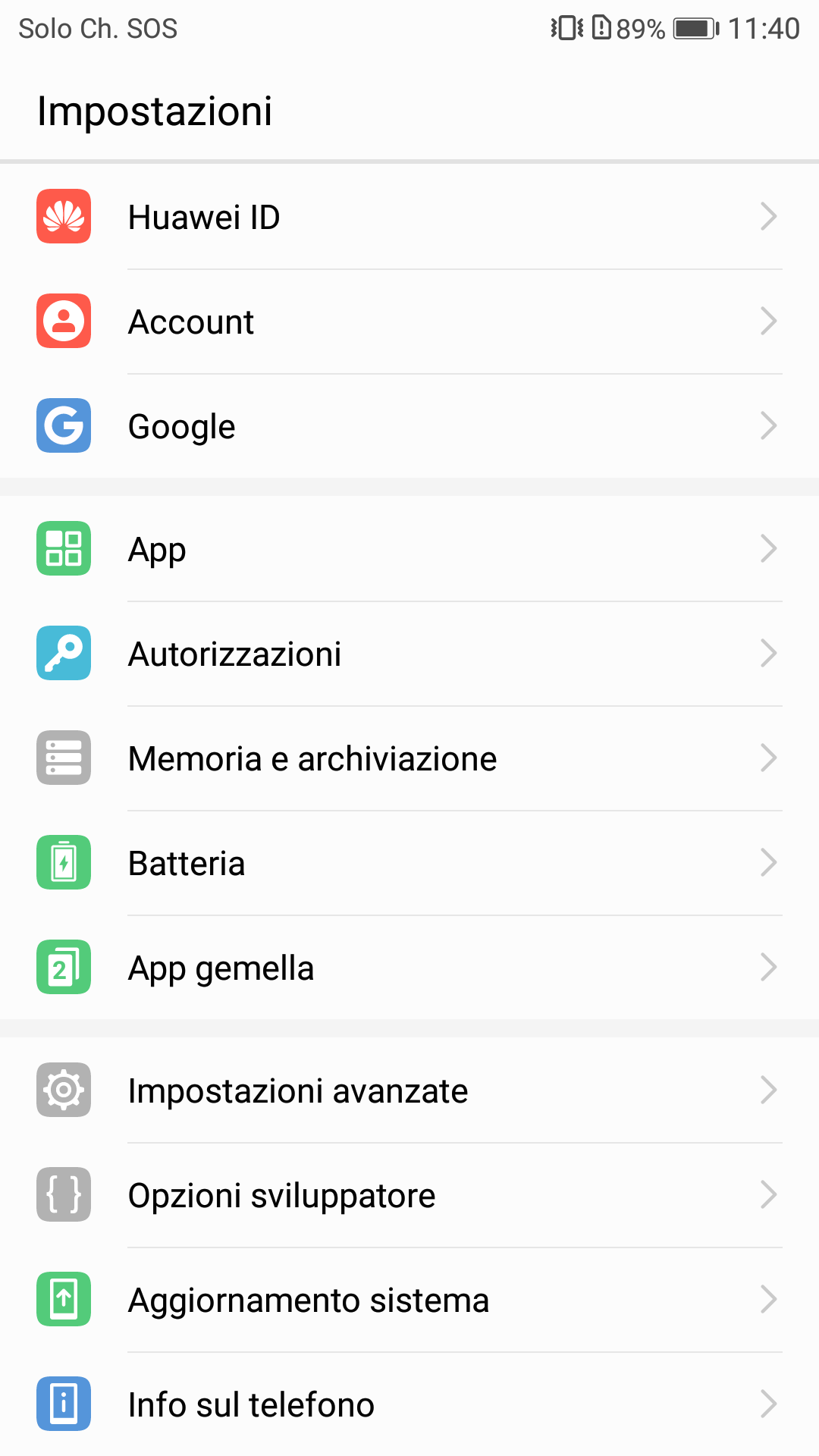Image resolution: width=819 pixels, height=1456 pixels.
Task: Enter Opzioni sviluppatore
Action: [409, 1195]
